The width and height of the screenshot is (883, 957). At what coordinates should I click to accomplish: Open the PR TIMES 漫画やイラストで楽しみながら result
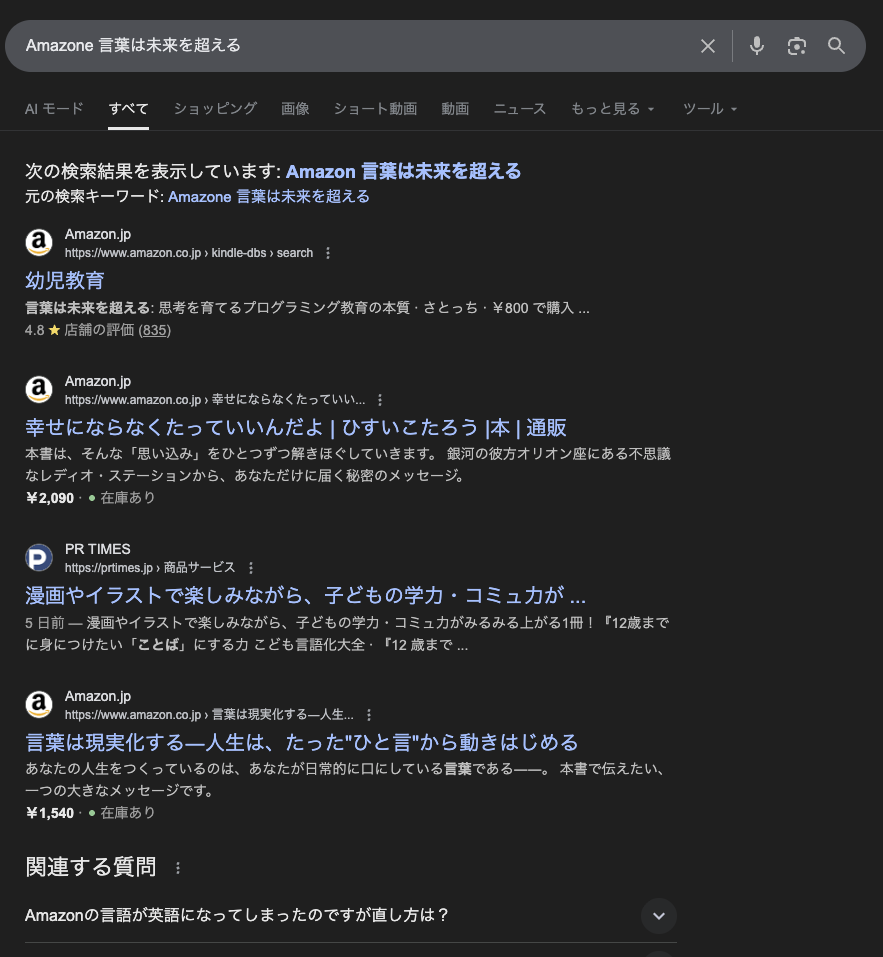(x=305, y=596)
